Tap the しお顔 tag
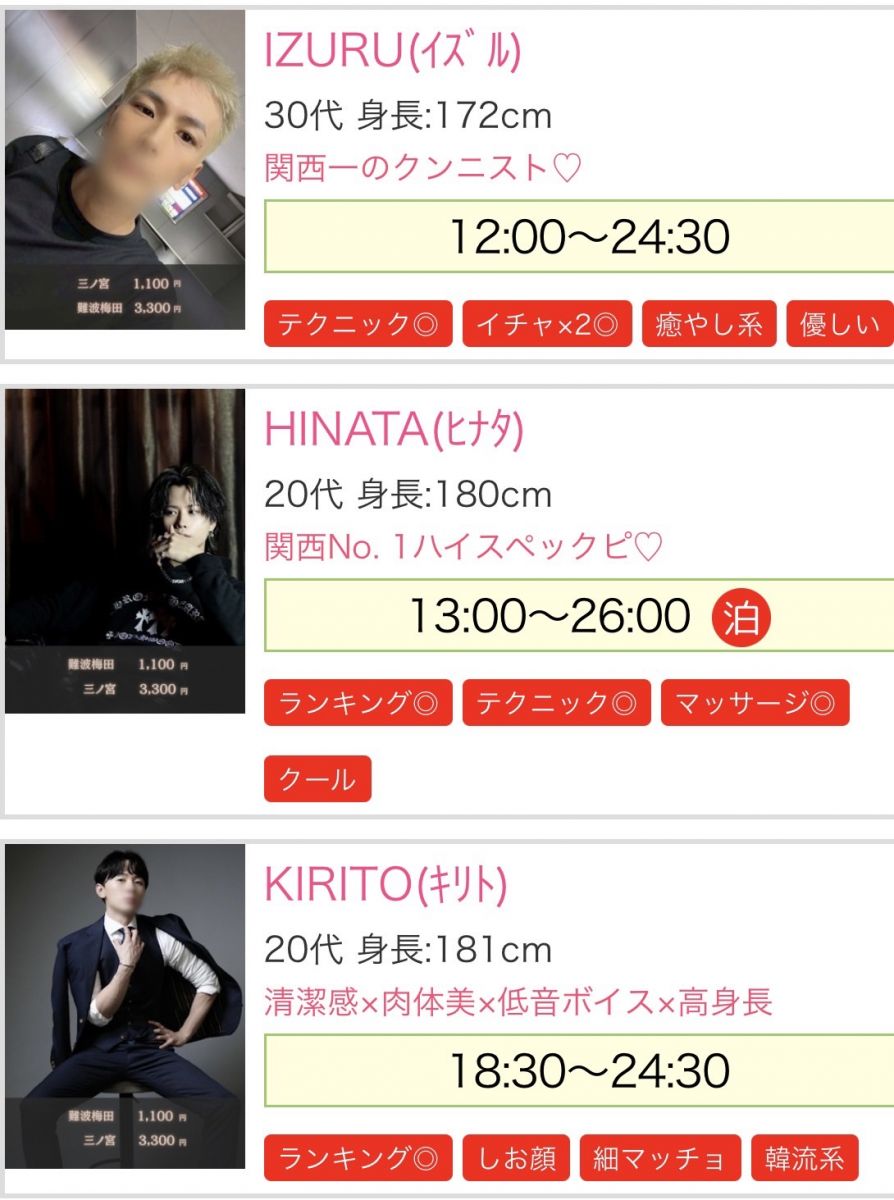 [x=516, y=1158]
